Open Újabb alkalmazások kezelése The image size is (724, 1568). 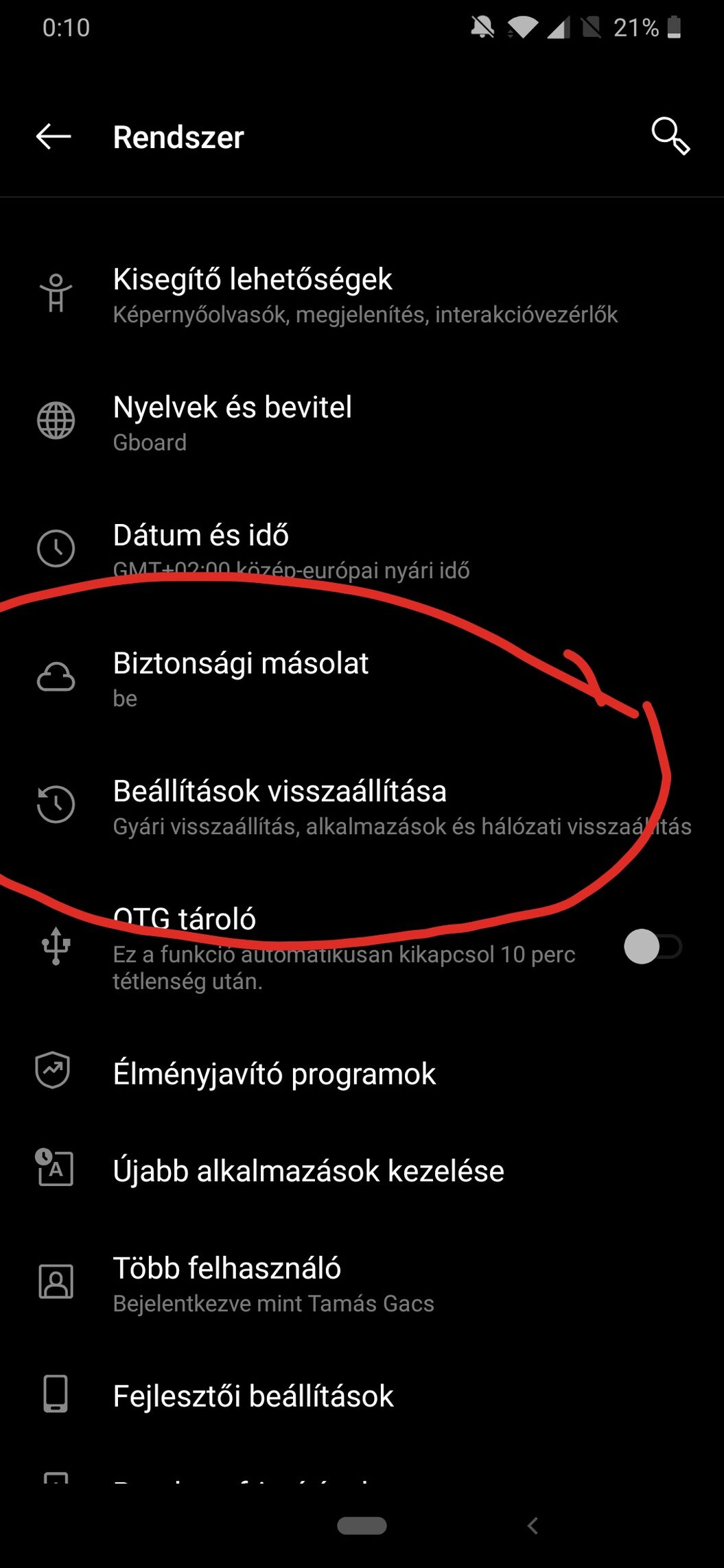[x=362, y=1170]
